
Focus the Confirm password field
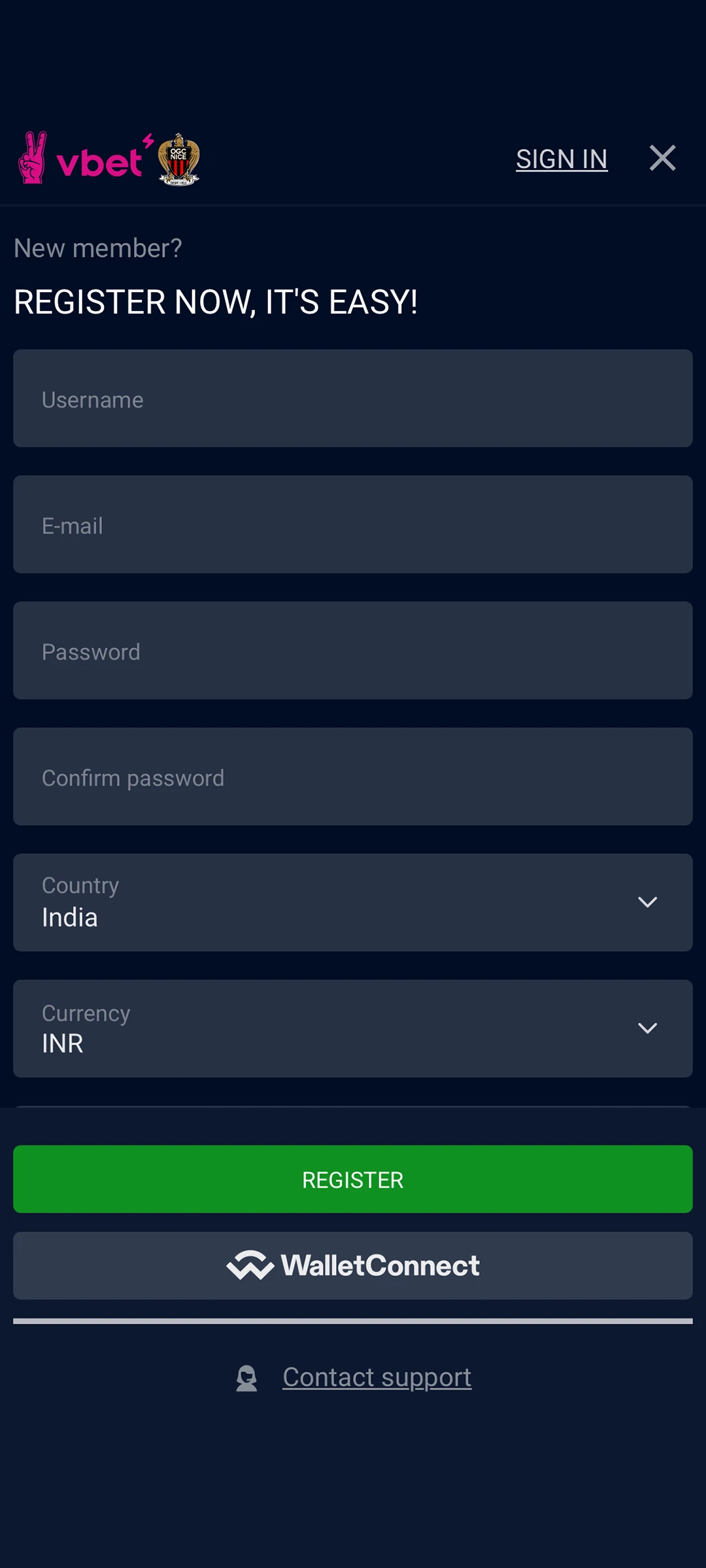353,777
